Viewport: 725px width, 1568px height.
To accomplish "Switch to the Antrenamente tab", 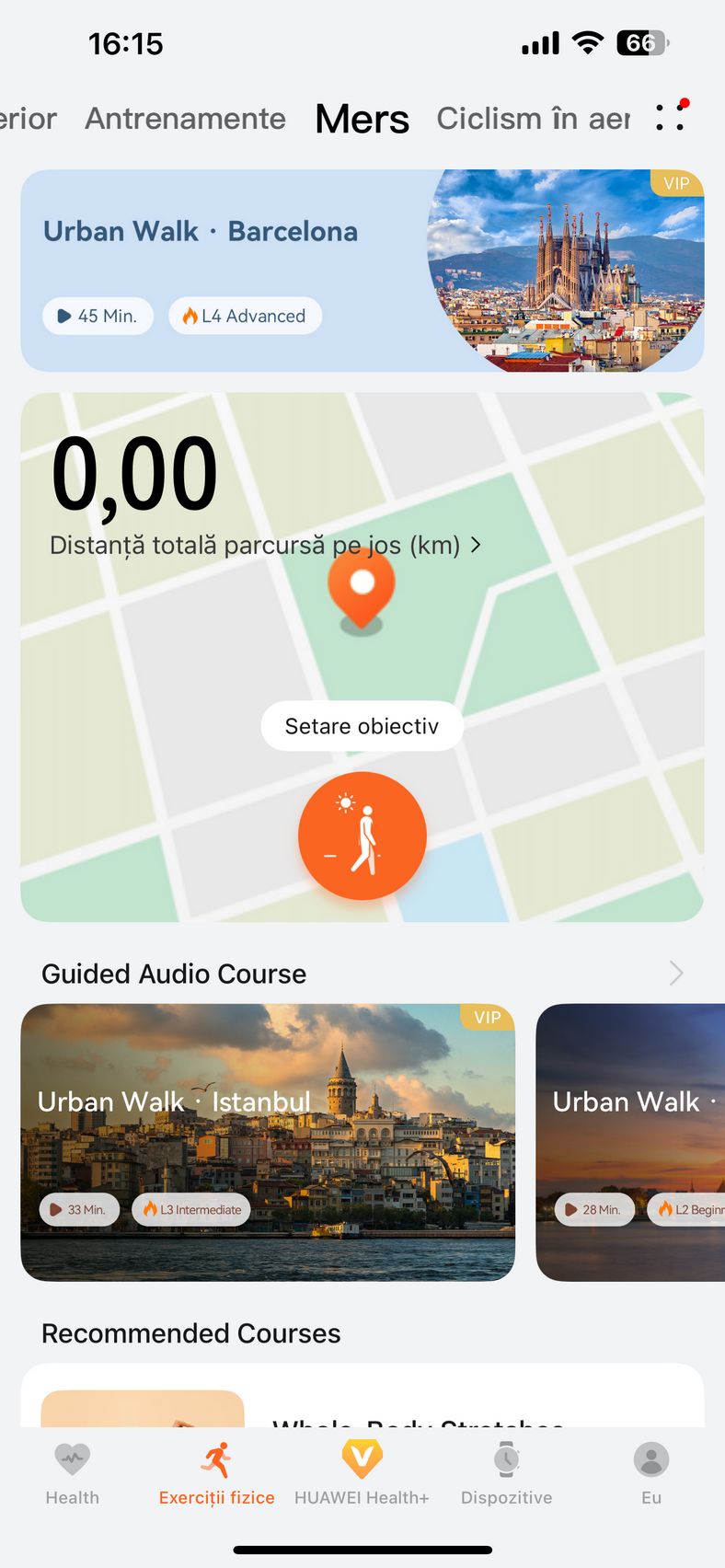I will click(x=186, y=119).
